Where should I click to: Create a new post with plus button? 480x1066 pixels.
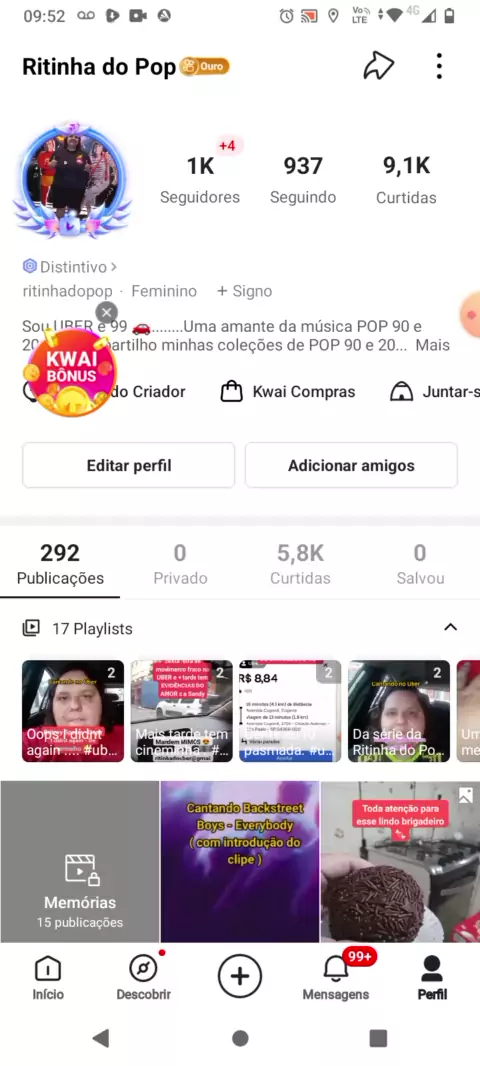(x=239, y=976)
